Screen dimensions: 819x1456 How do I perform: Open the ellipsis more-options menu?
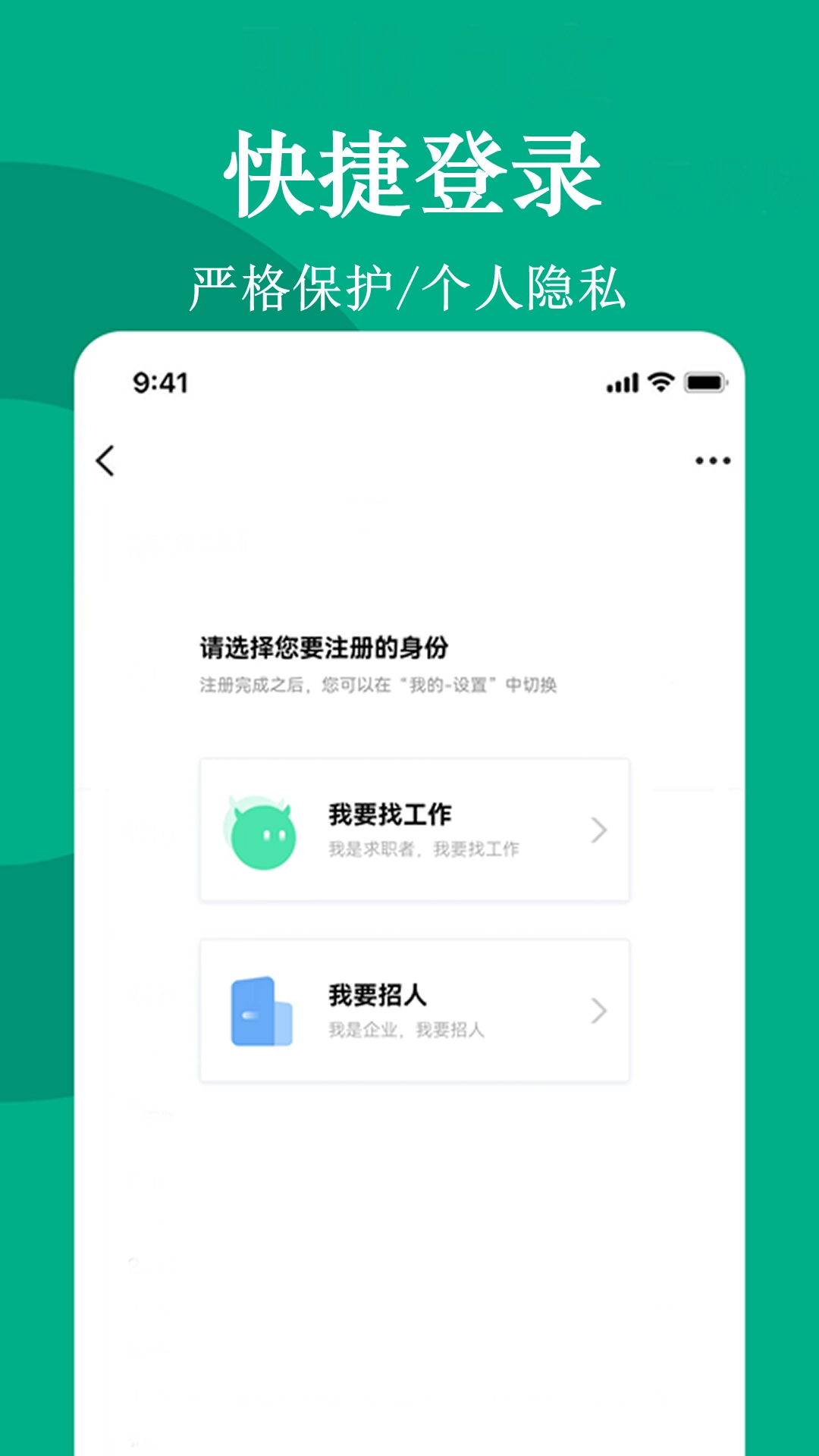tap(711, 459)
